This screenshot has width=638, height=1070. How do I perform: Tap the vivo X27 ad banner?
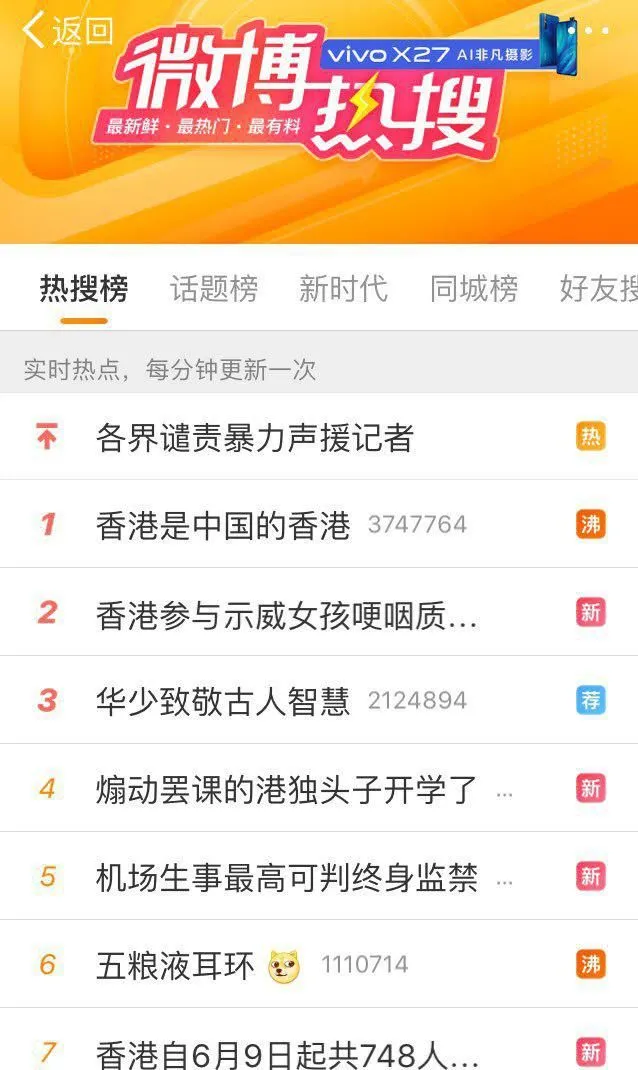(440, 54)
